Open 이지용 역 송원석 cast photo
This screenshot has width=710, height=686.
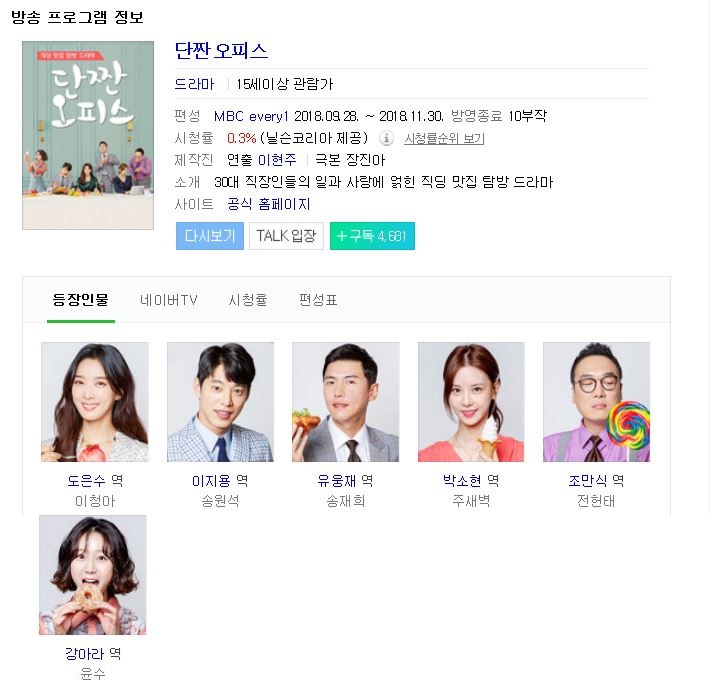(x=220, y=402)
